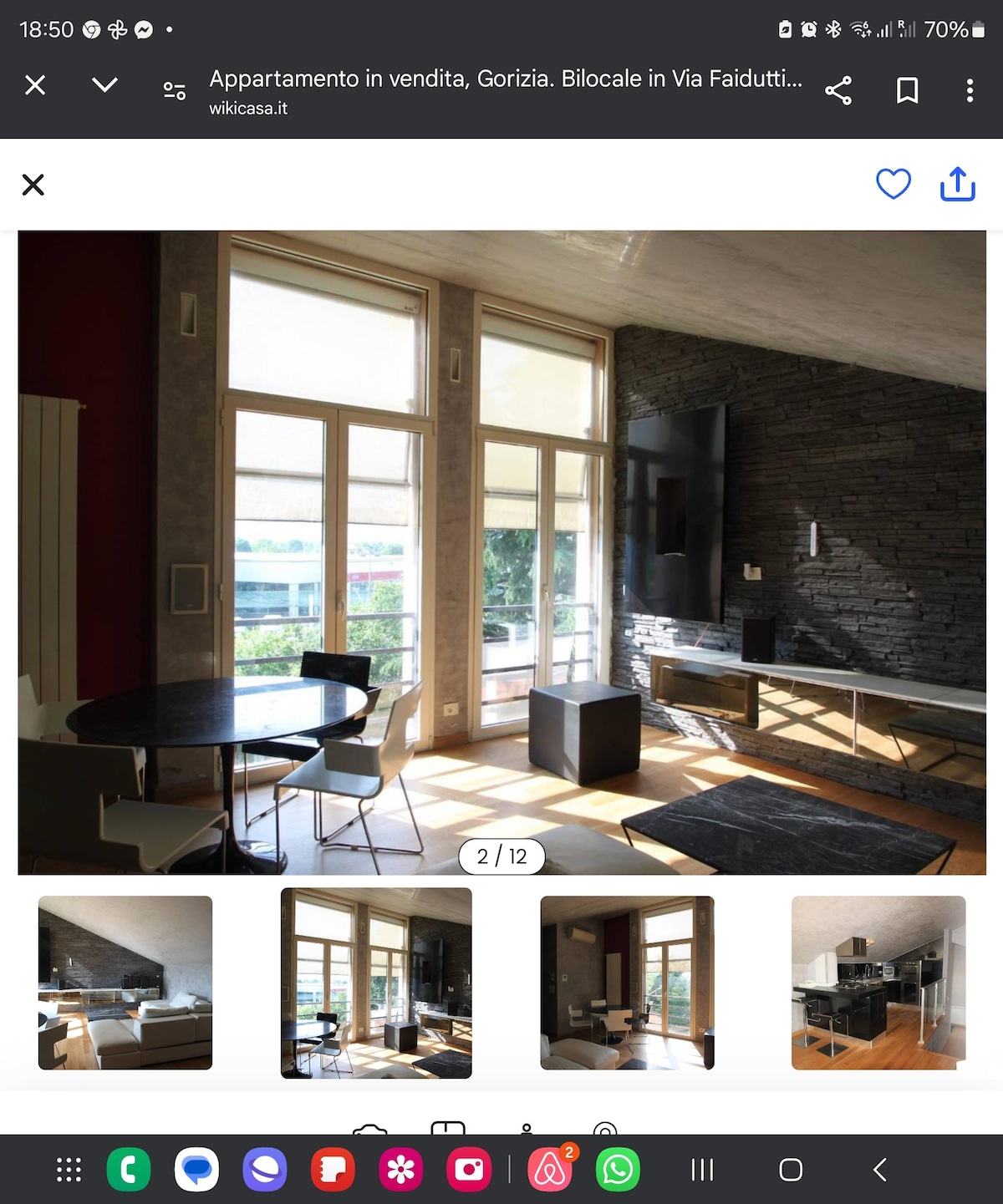Select the black kitchen thumbnail
Viewport: 1003px width, 1204px height.
tap(878, 983)
